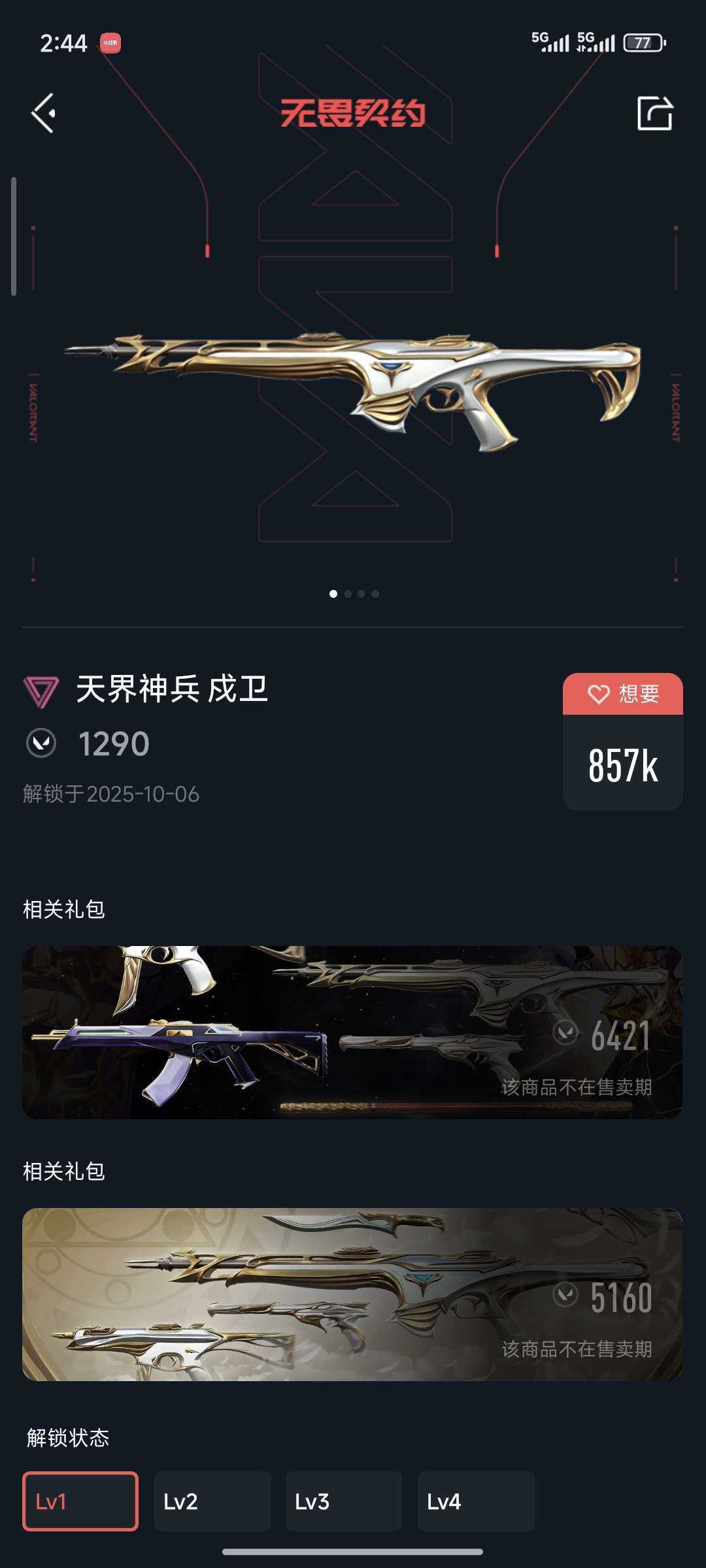
Task: Open the 6421 related bundle card
Action: pos(352,1032)
